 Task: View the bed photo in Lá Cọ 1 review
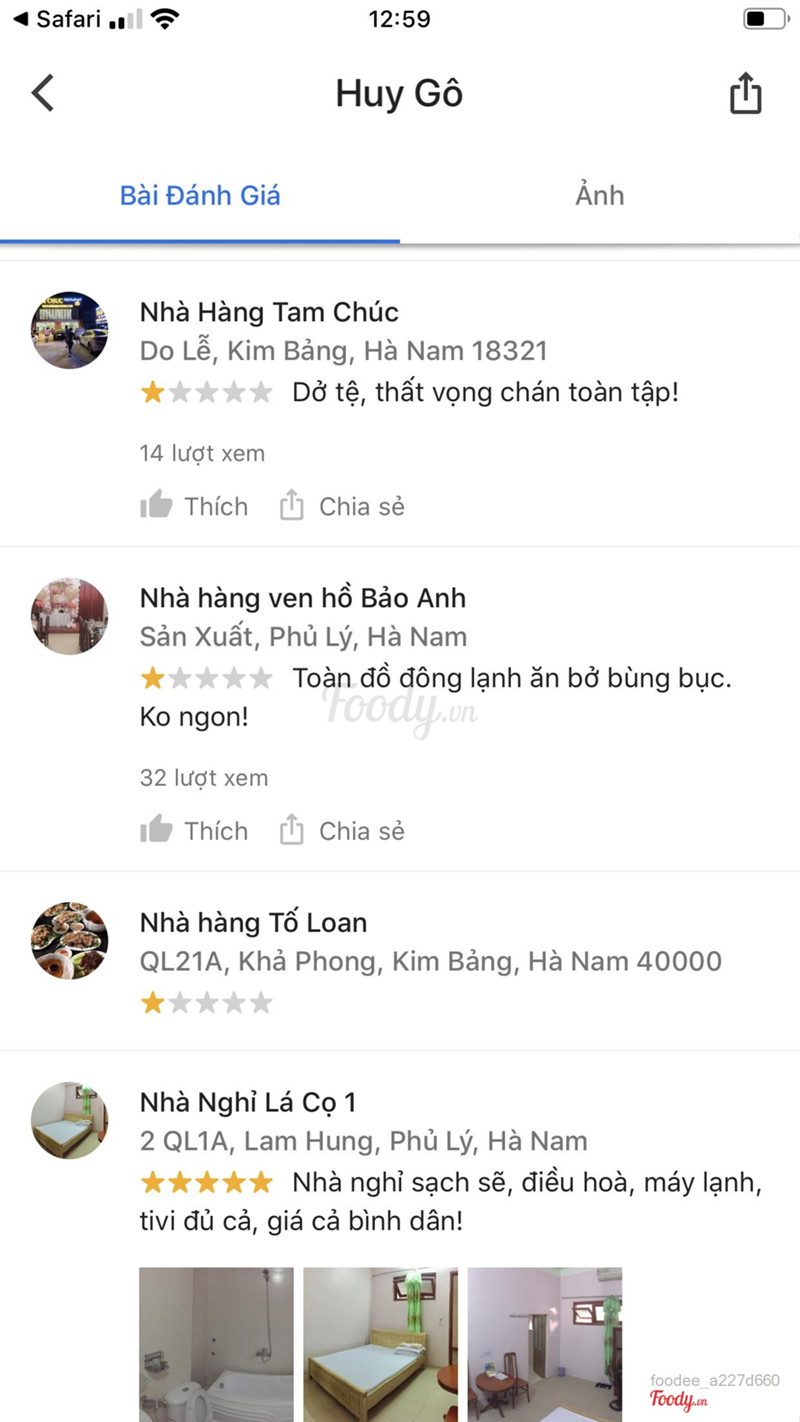(380, 1344)
